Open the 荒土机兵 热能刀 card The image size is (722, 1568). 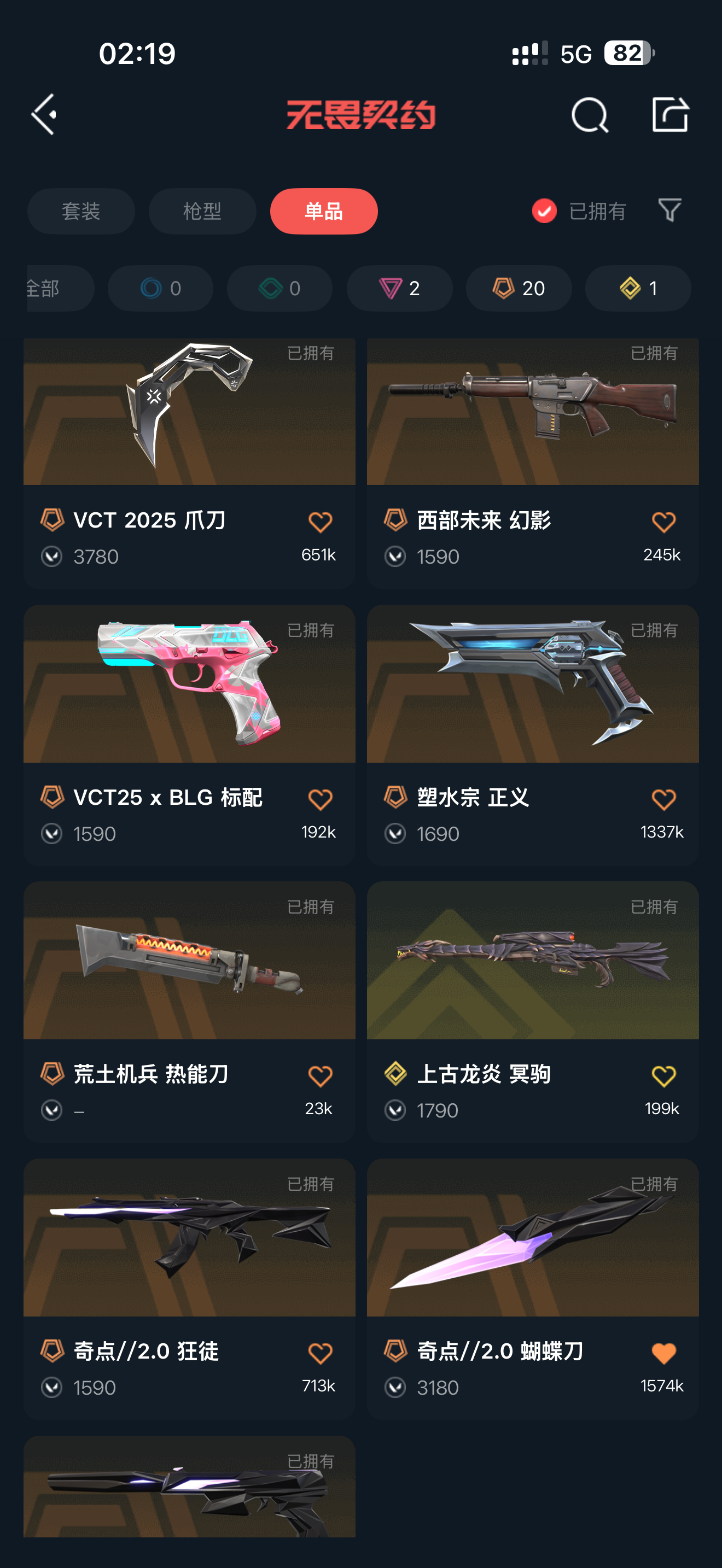click(189, 1011)
